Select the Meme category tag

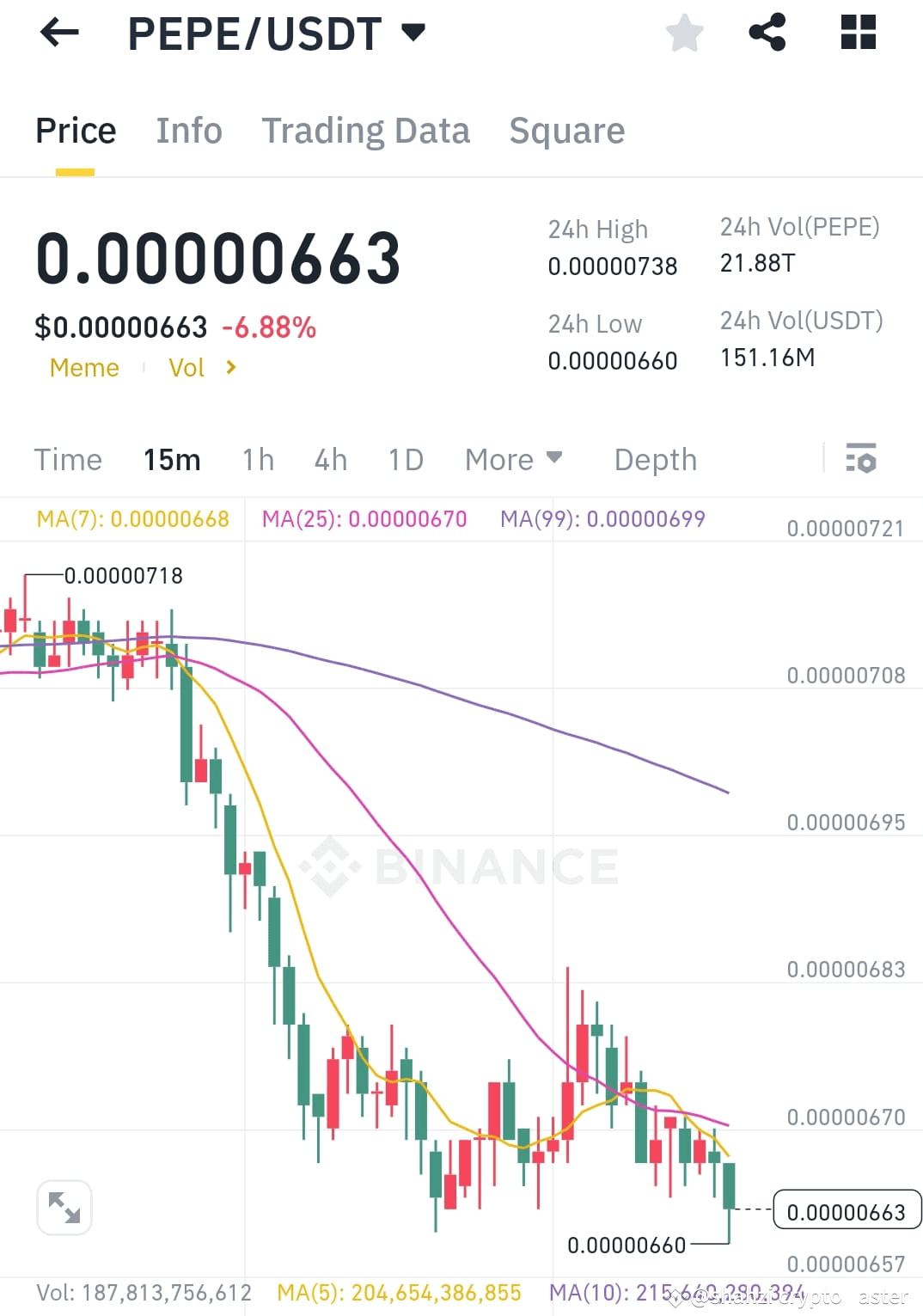coord(84,368)
